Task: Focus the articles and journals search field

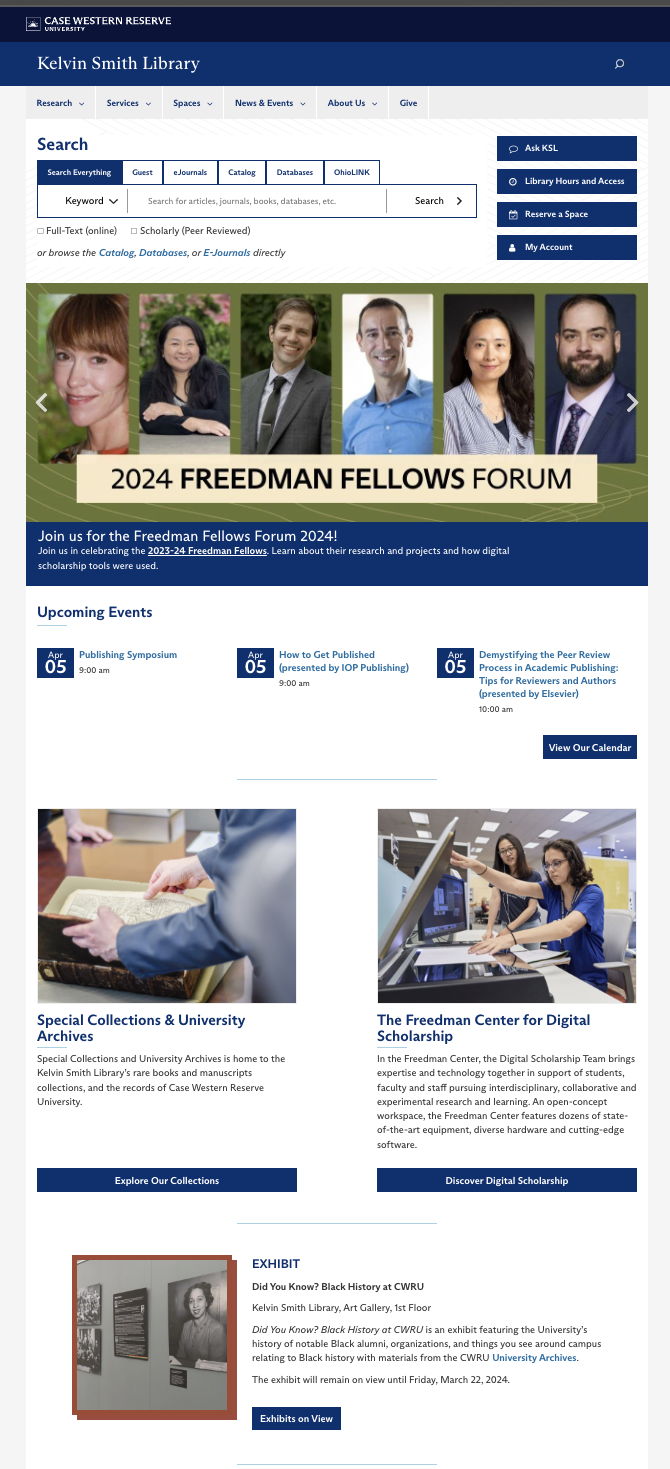Action: pos(260,201)
